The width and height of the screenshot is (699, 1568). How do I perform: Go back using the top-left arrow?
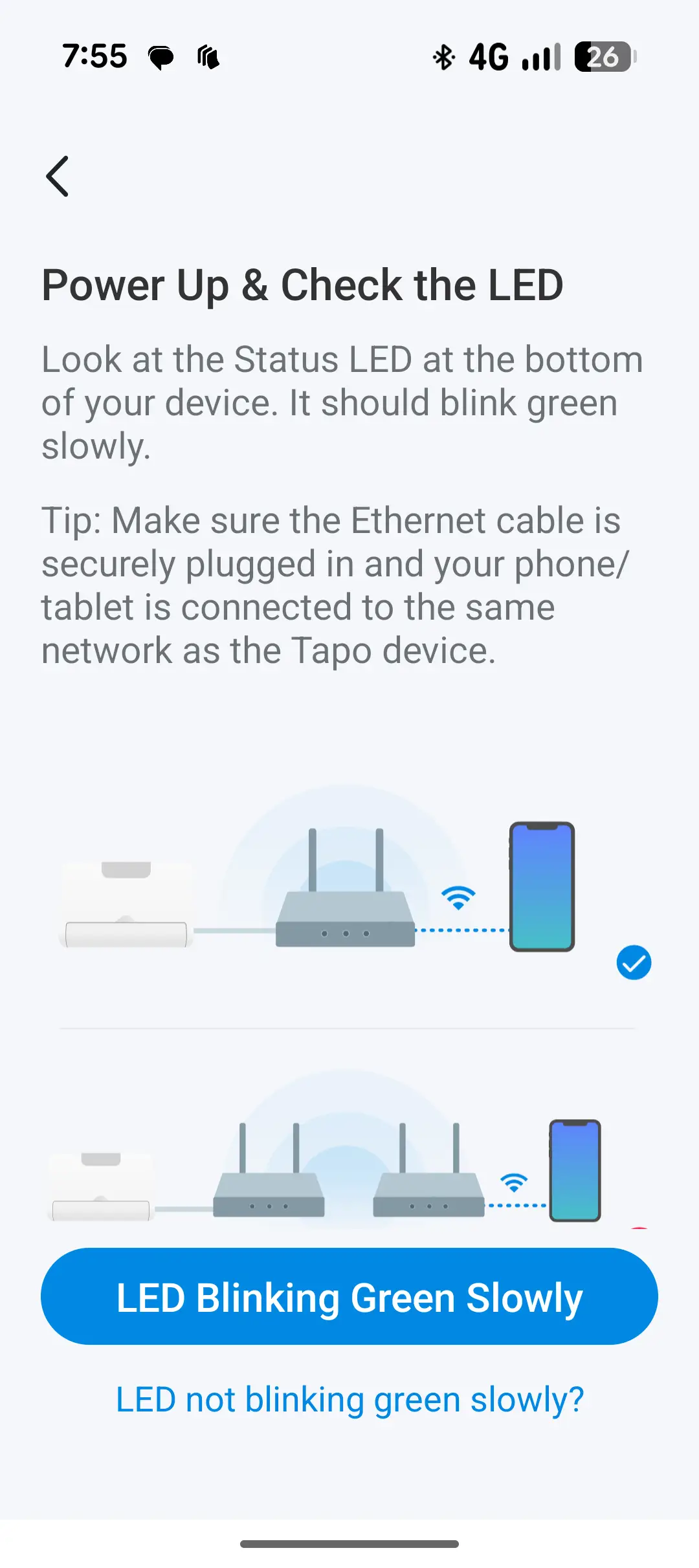58,176
